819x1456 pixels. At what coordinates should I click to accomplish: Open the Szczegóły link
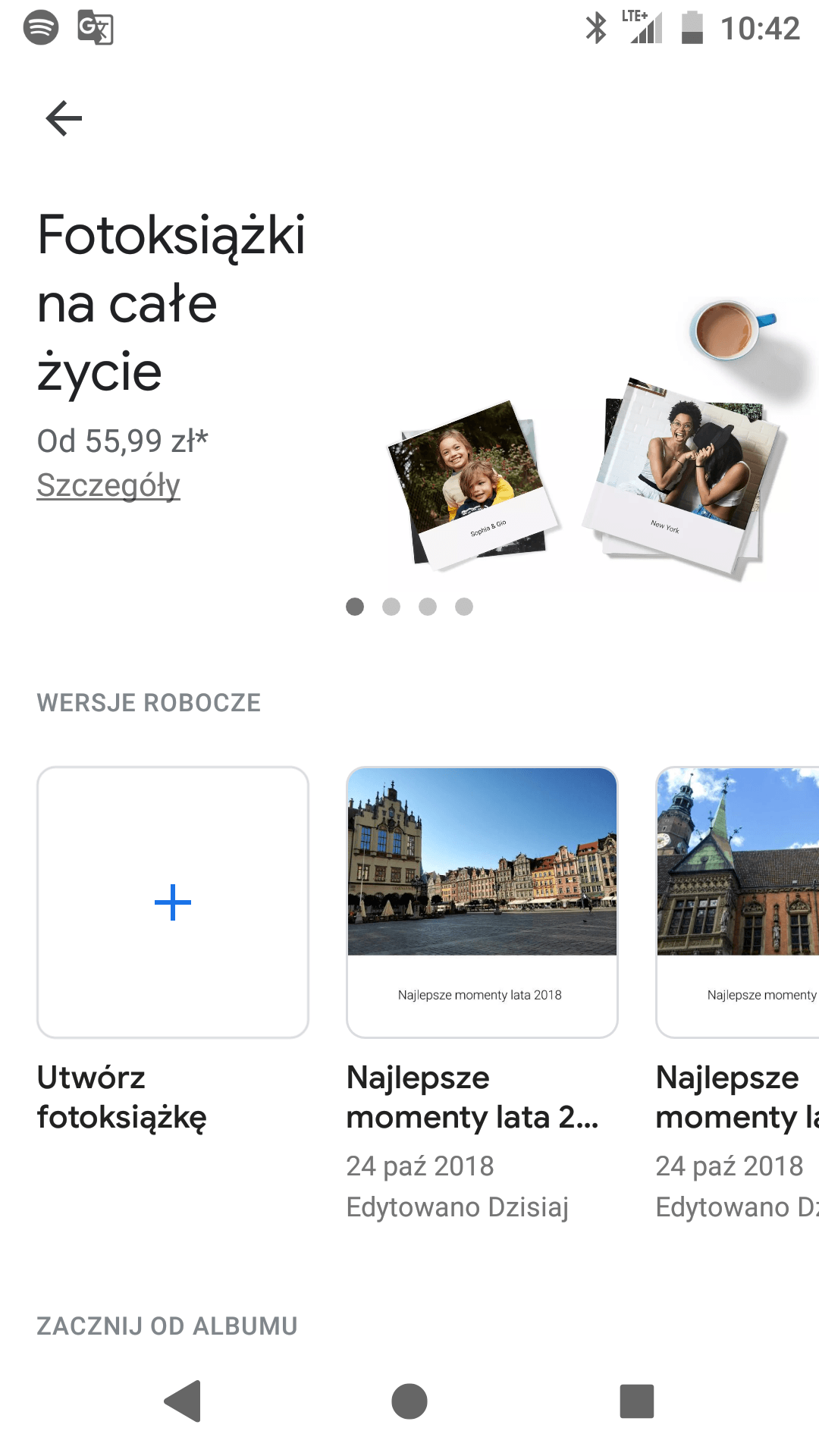click(x=108, y=485)
